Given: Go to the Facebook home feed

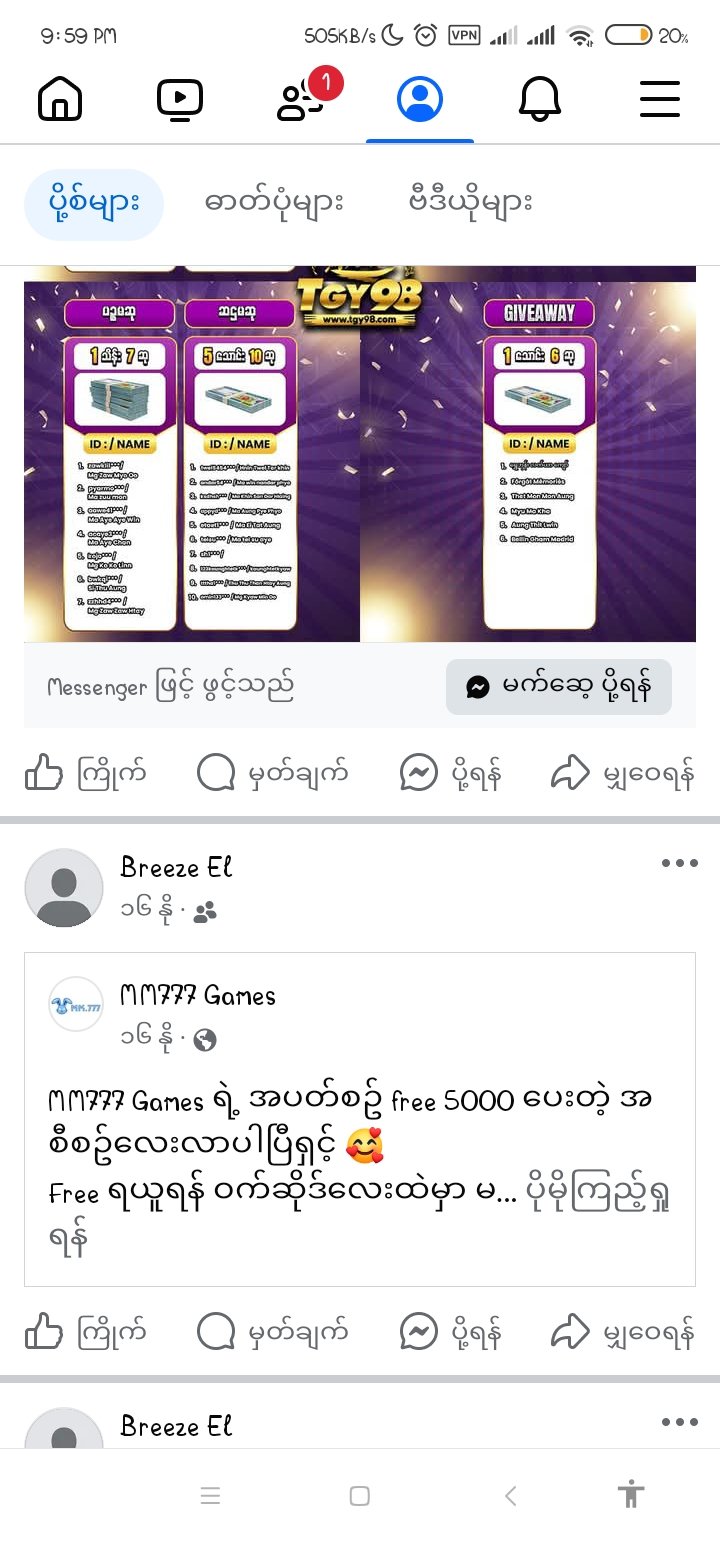Looking at the screenshot, I should pos(60,99).
